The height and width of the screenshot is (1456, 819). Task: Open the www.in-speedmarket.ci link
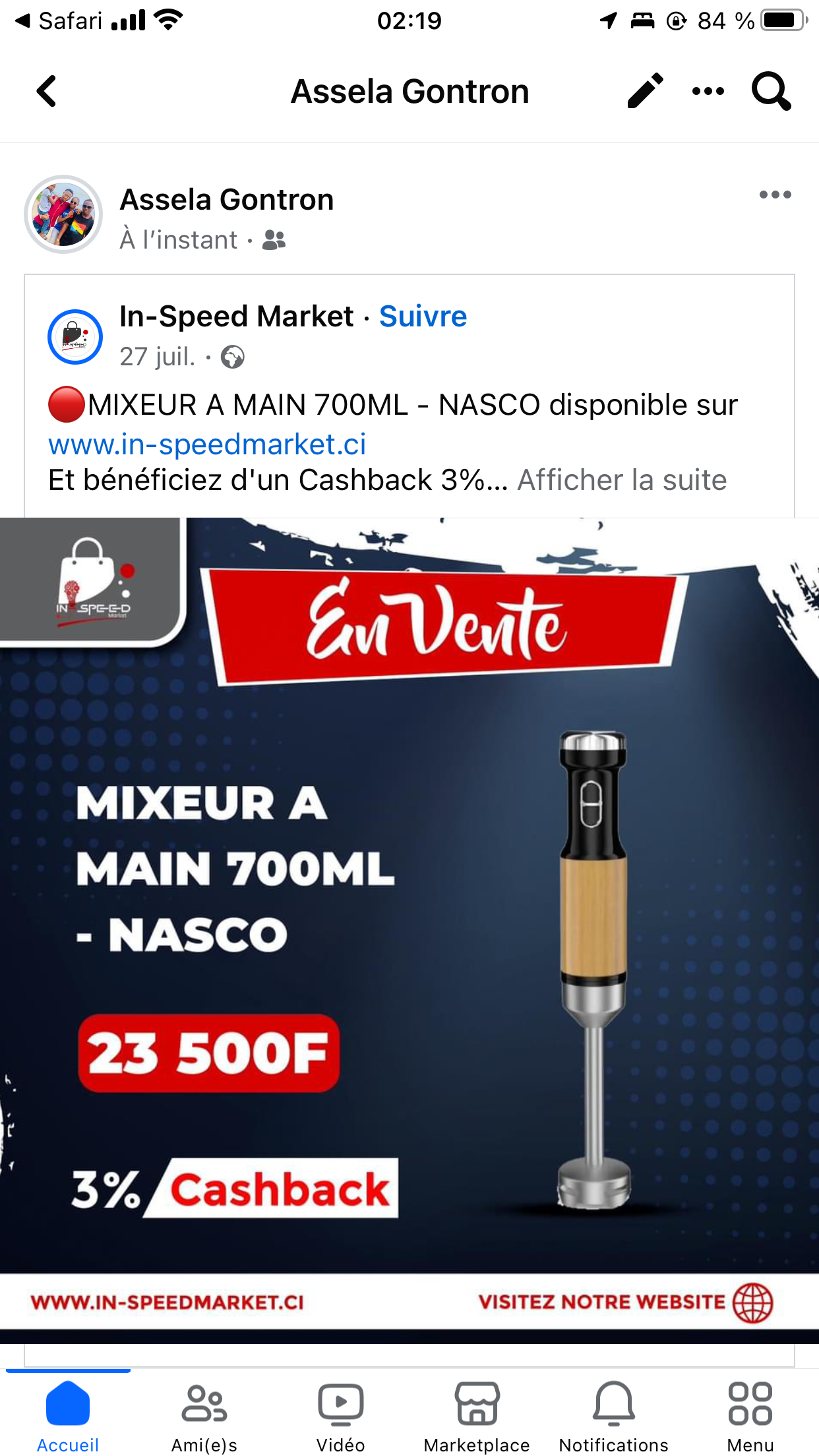click(207, 444)
